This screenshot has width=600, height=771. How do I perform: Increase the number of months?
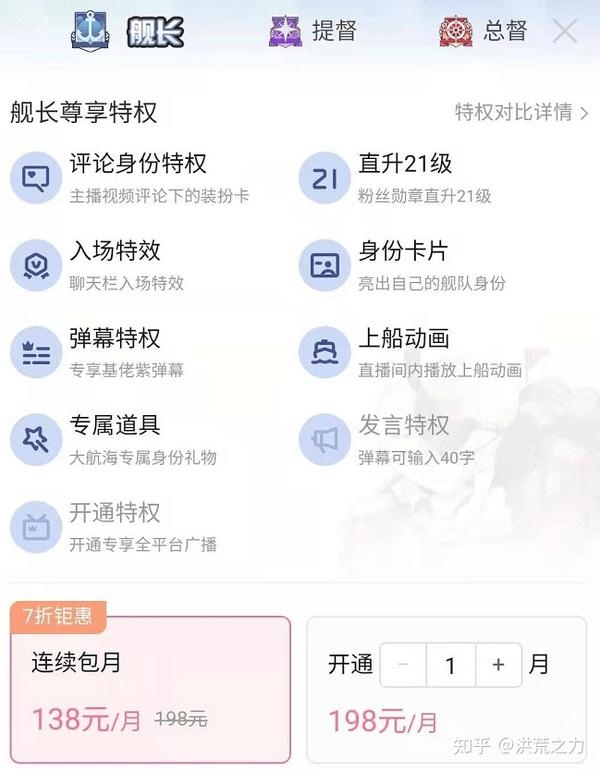498,665
